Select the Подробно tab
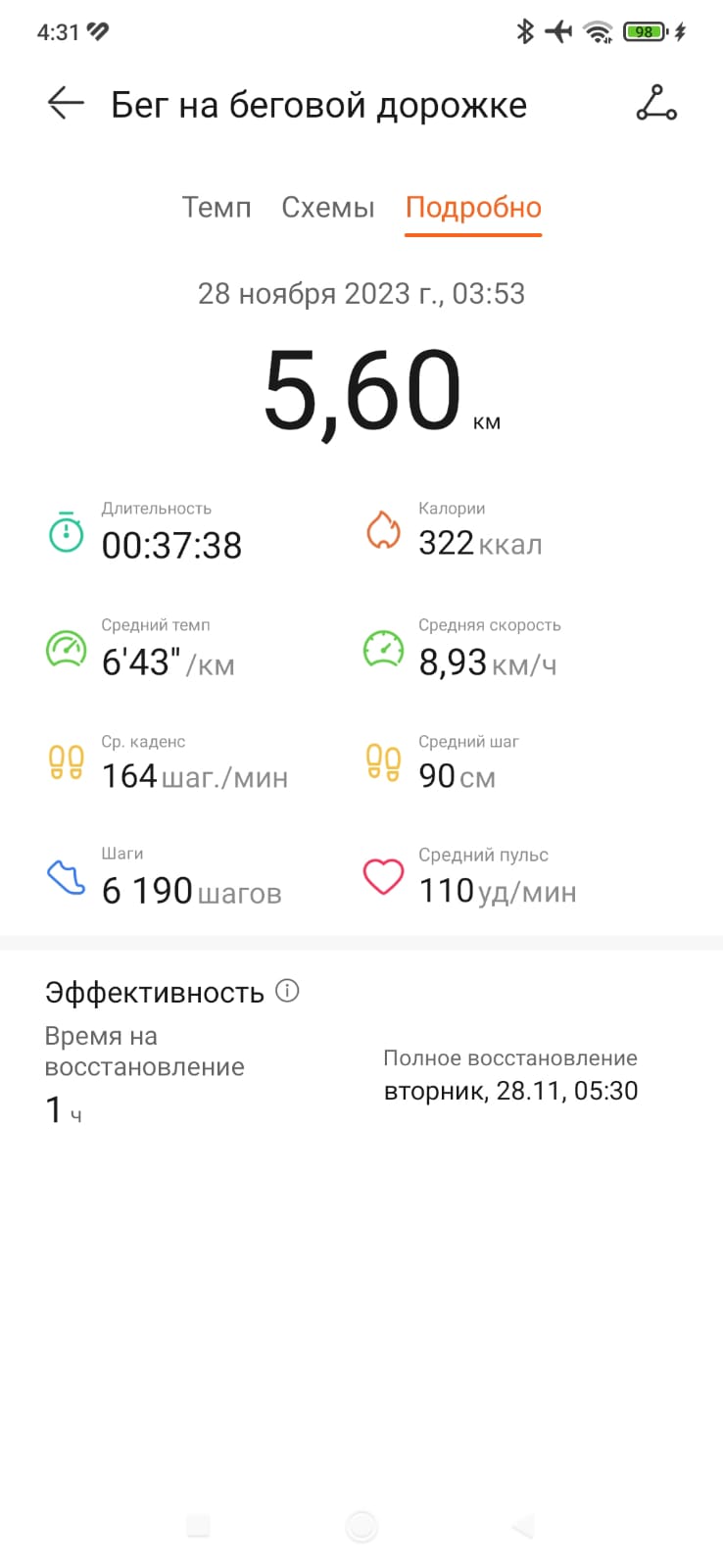 coord(473,208)
